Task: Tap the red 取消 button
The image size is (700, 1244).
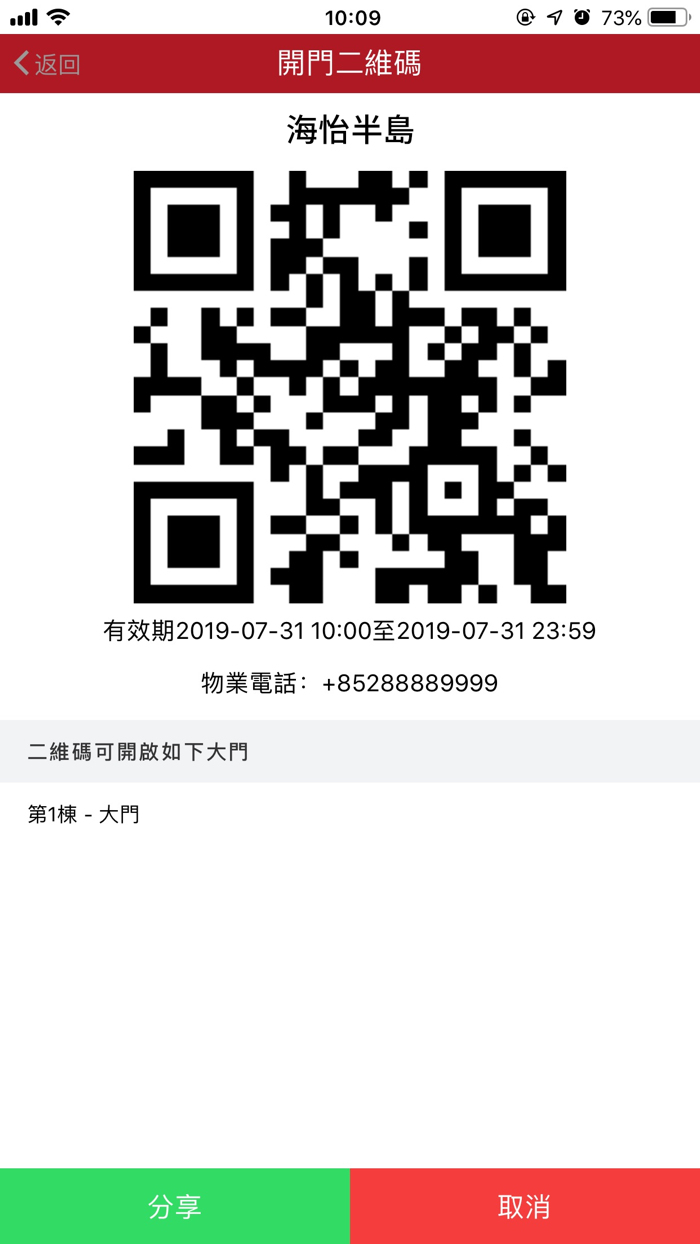Action: point(525,1206)
